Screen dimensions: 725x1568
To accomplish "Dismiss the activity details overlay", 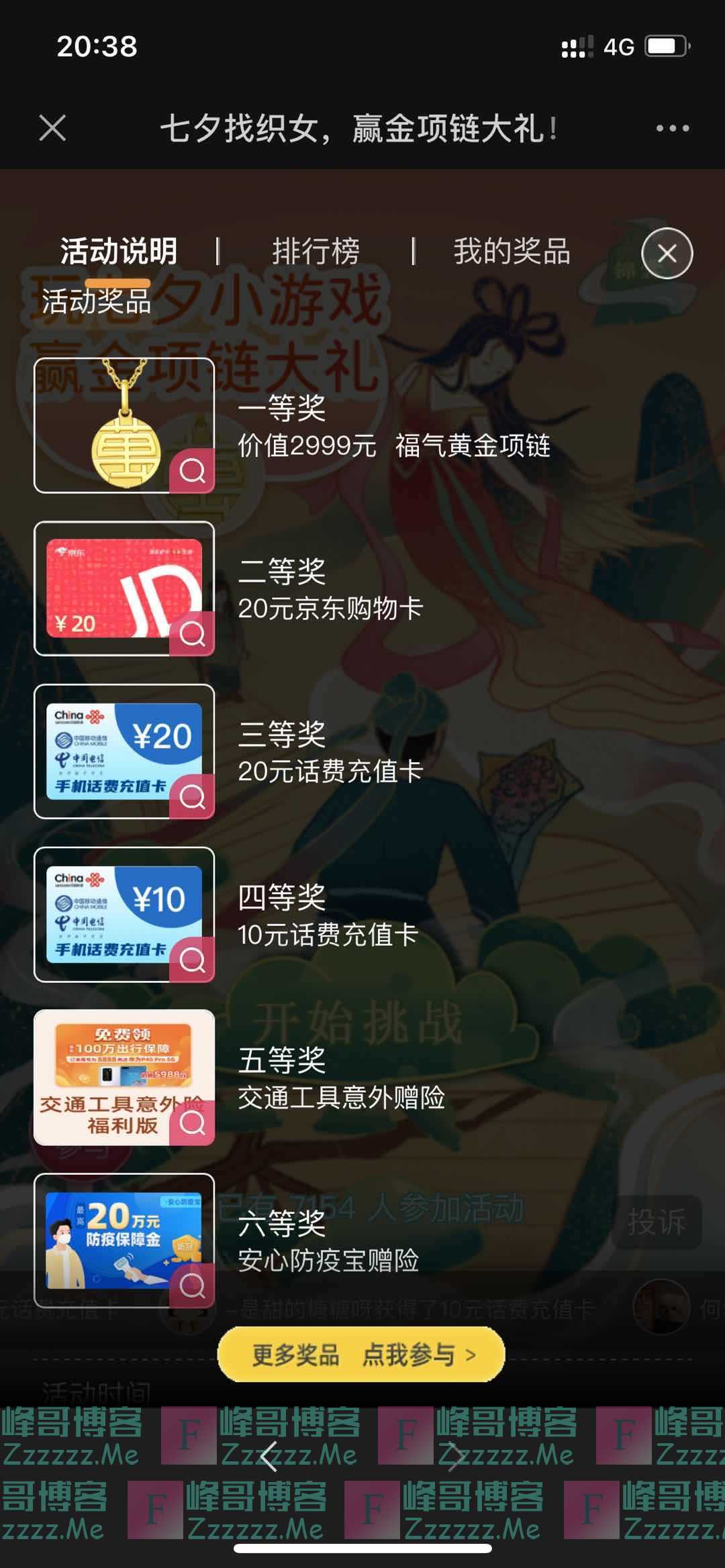I will pyautogui.click(x=667, y=254).
